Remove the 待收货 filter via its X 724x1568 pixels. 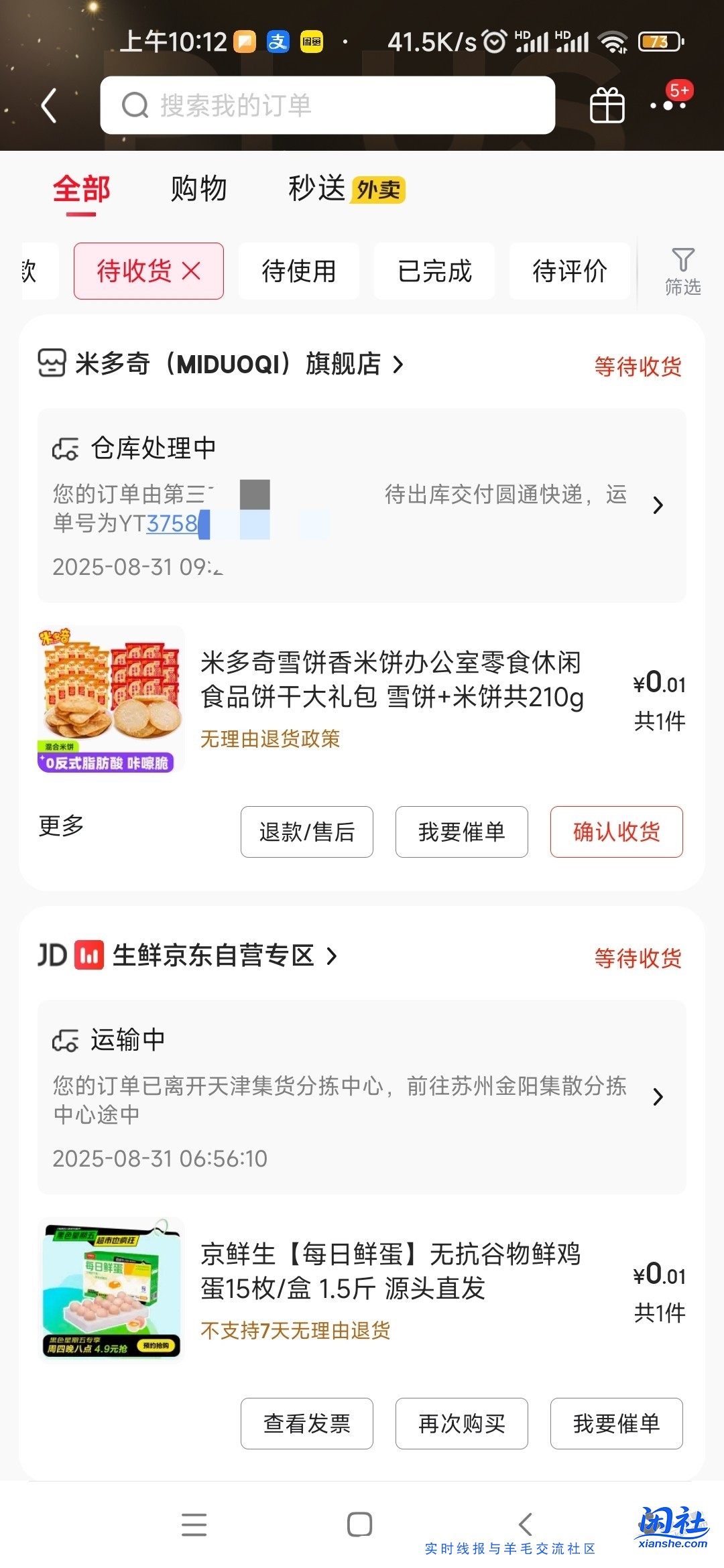coord(193,270)
